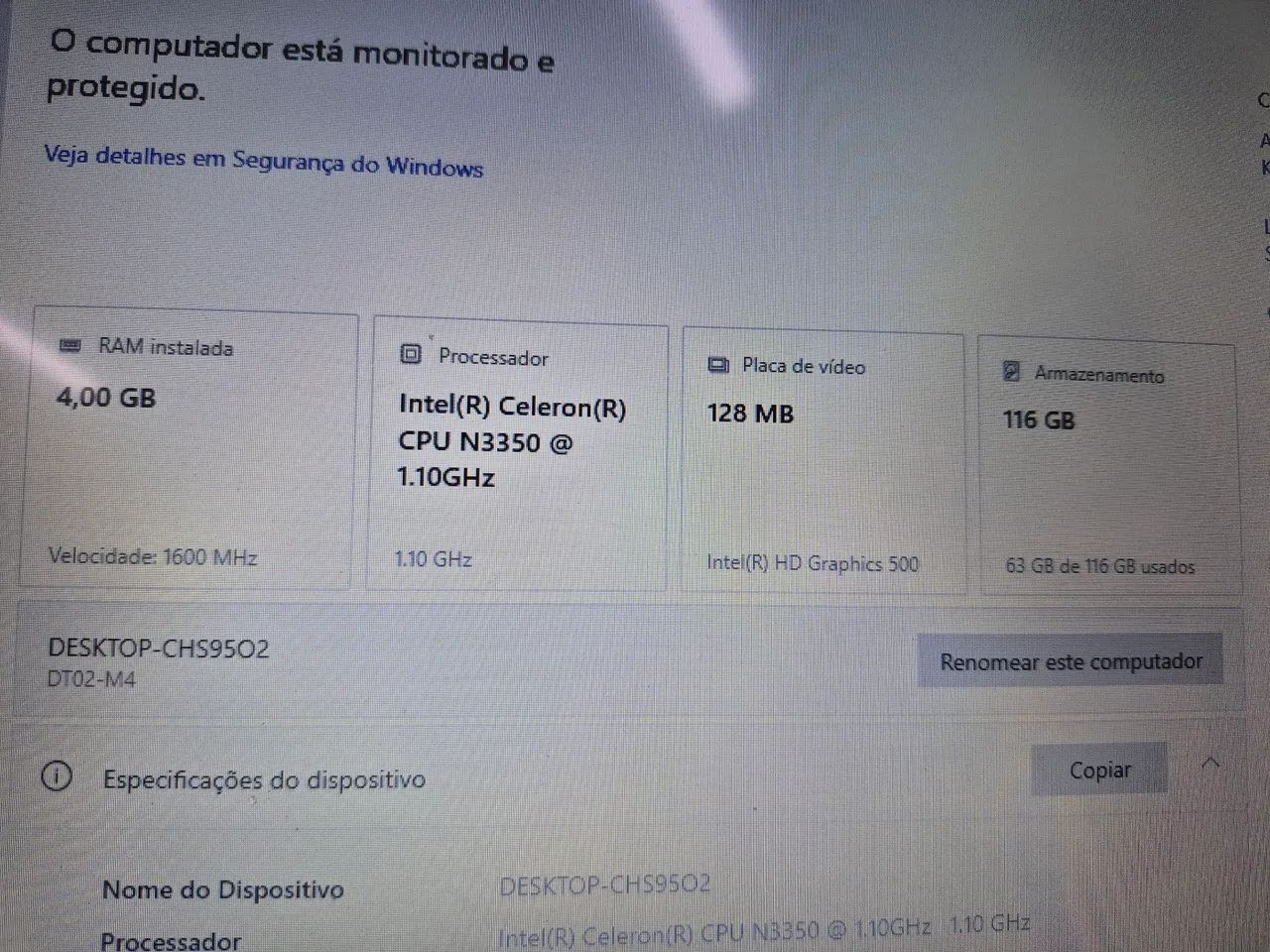This screenshot has height=952, width=1270.
Task: Tap Renomear este computador
Action: 1070,661
